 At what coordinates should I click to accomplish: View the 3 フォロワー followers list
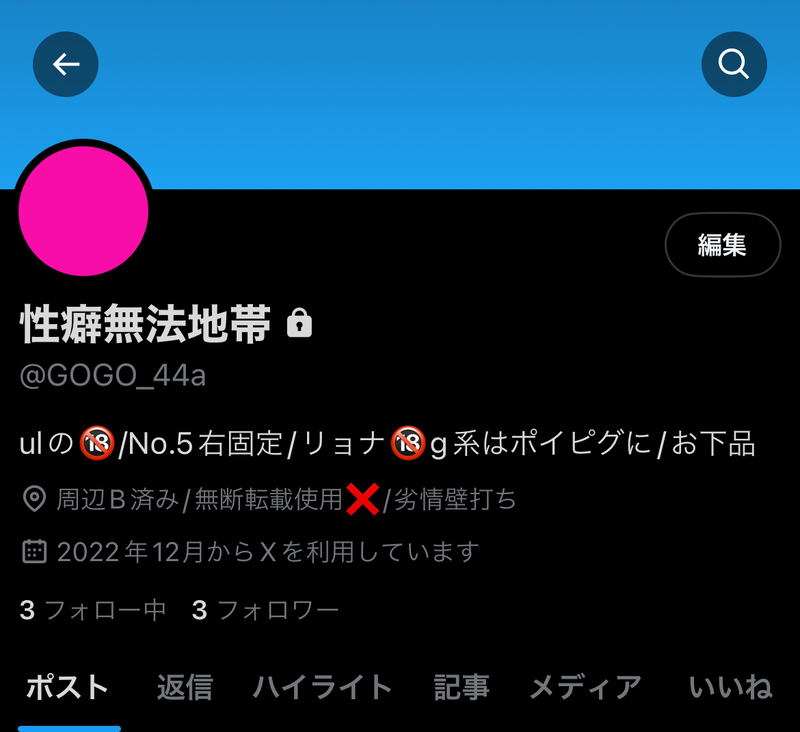tap(265, 610)
